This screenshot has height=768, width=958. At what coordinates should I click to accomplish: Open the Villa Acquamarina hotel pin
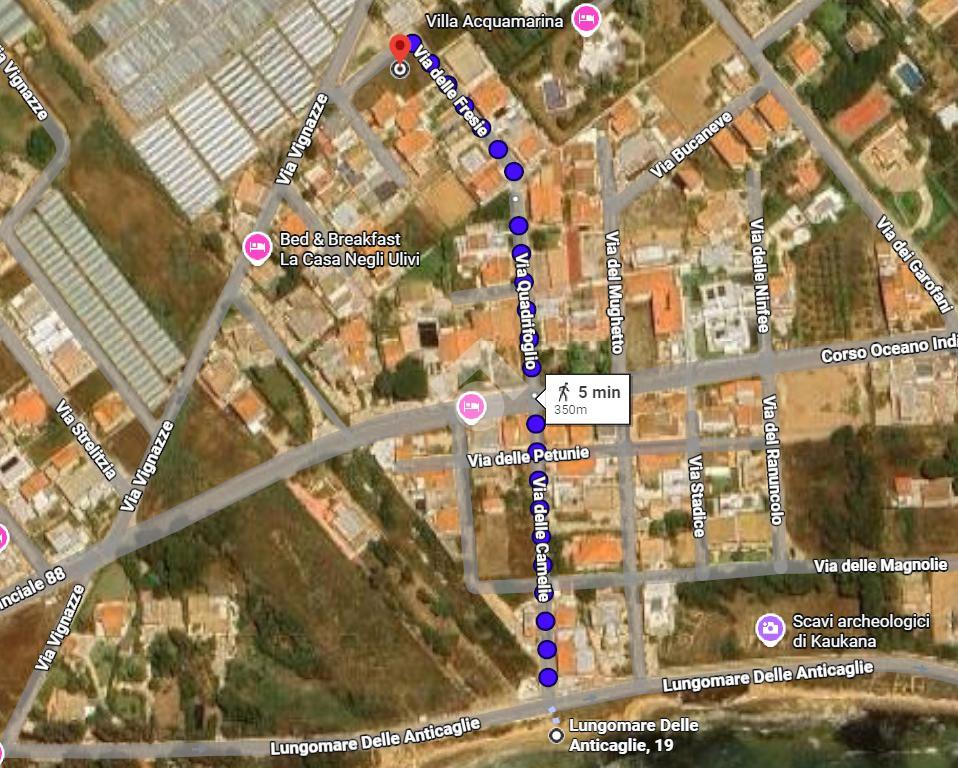tap(586, 19)
